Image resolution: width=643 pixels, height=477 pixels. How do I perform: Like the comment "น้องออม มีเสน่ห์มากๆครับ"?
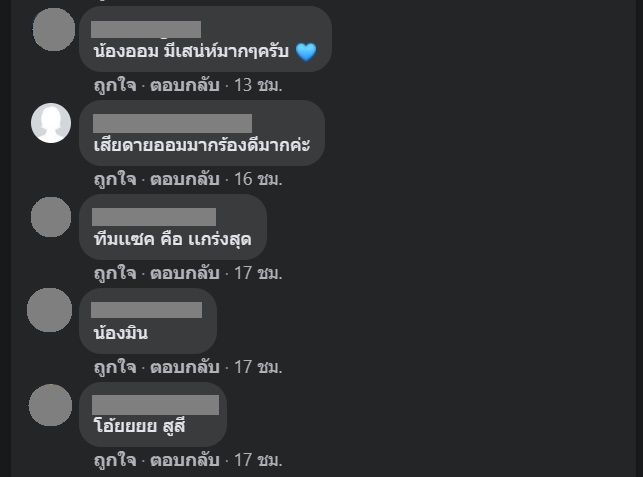point(115,86)
